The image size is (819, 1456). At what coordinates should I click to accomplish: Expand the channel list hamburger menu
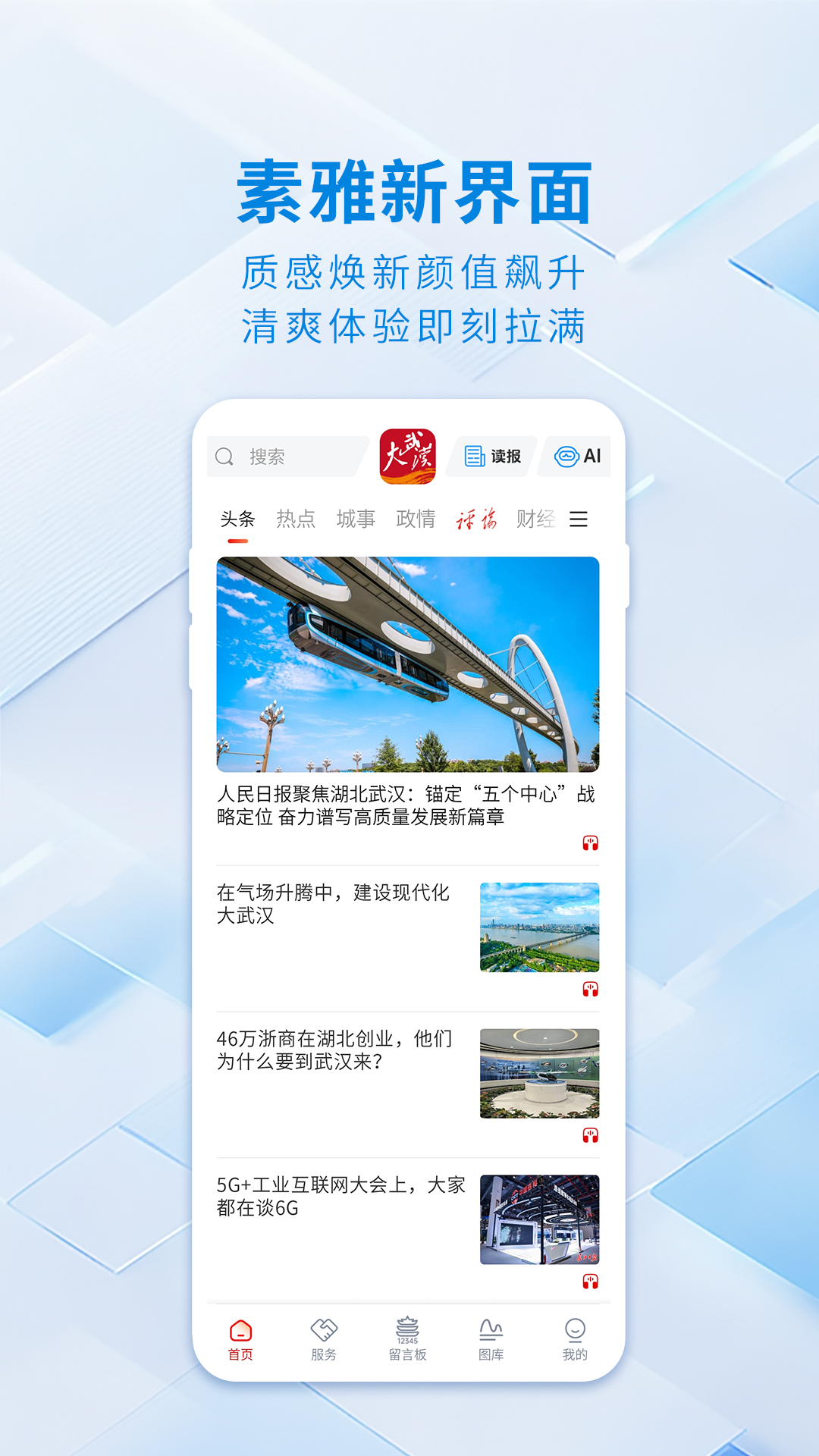click(579, 519)
